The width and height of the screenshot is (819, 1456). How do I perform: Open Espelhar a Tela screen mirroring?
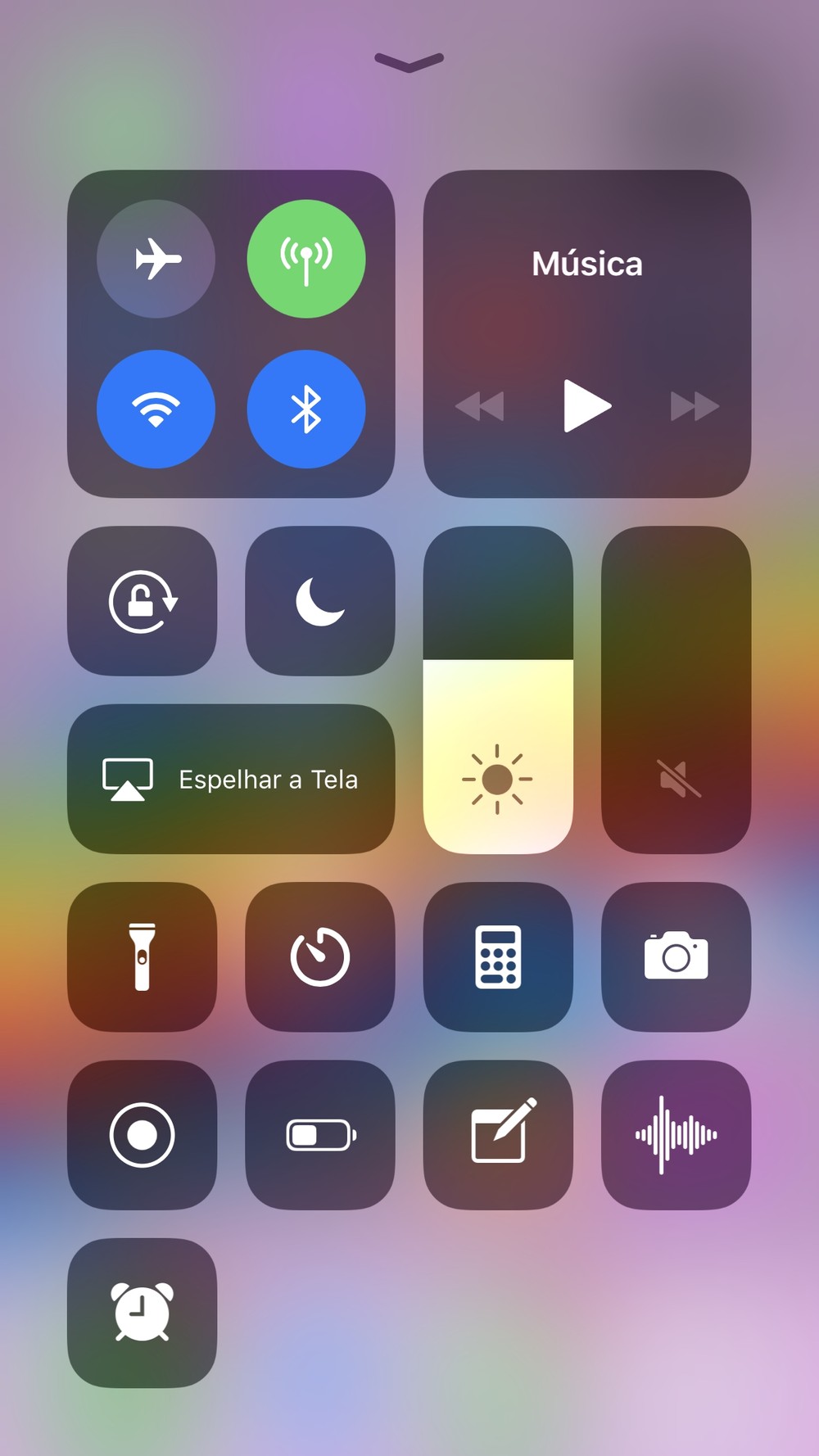(x=231, y=779)
